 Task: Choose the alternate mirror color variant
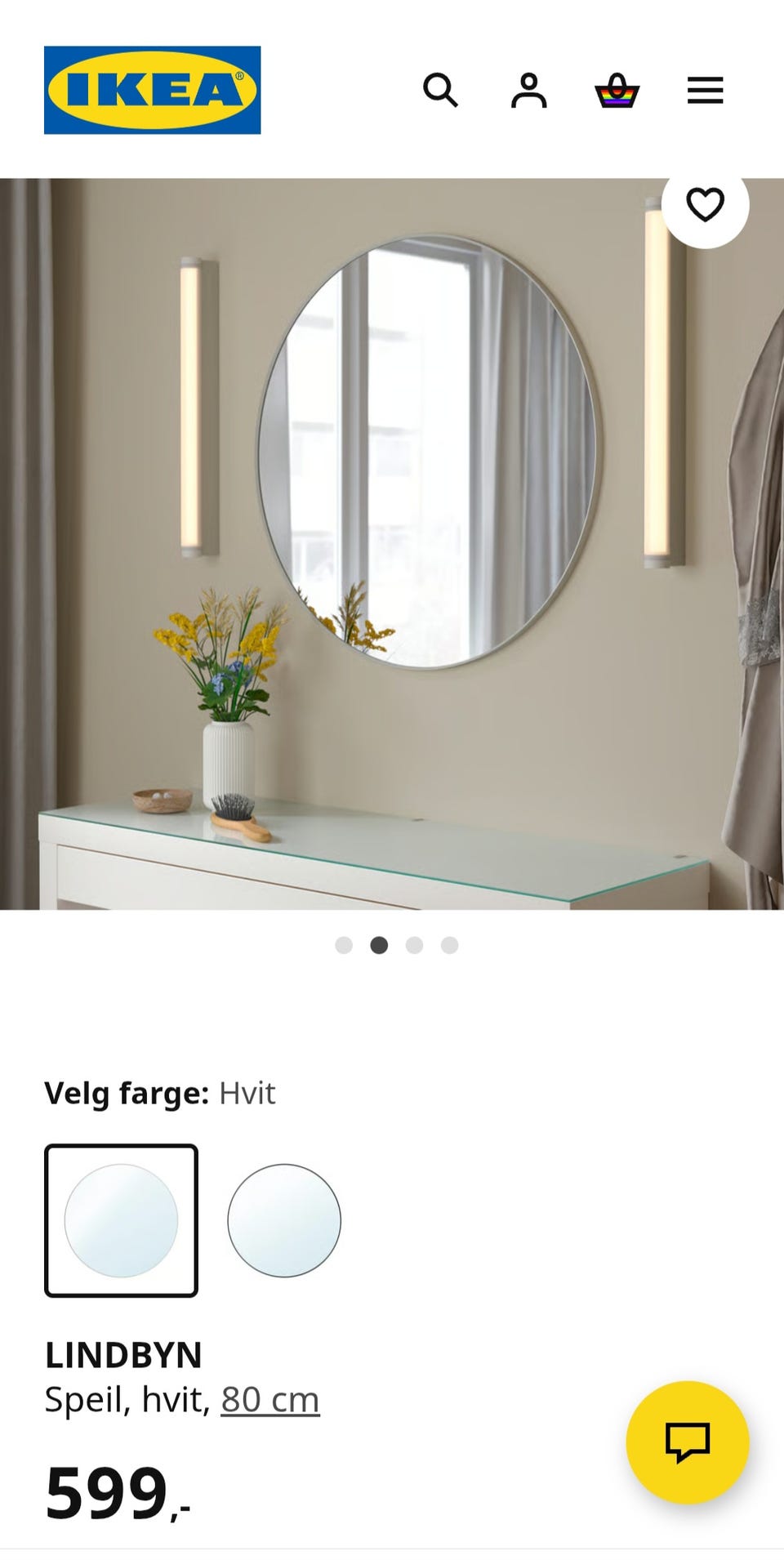pyautogui.click(x=283, y=1220)
